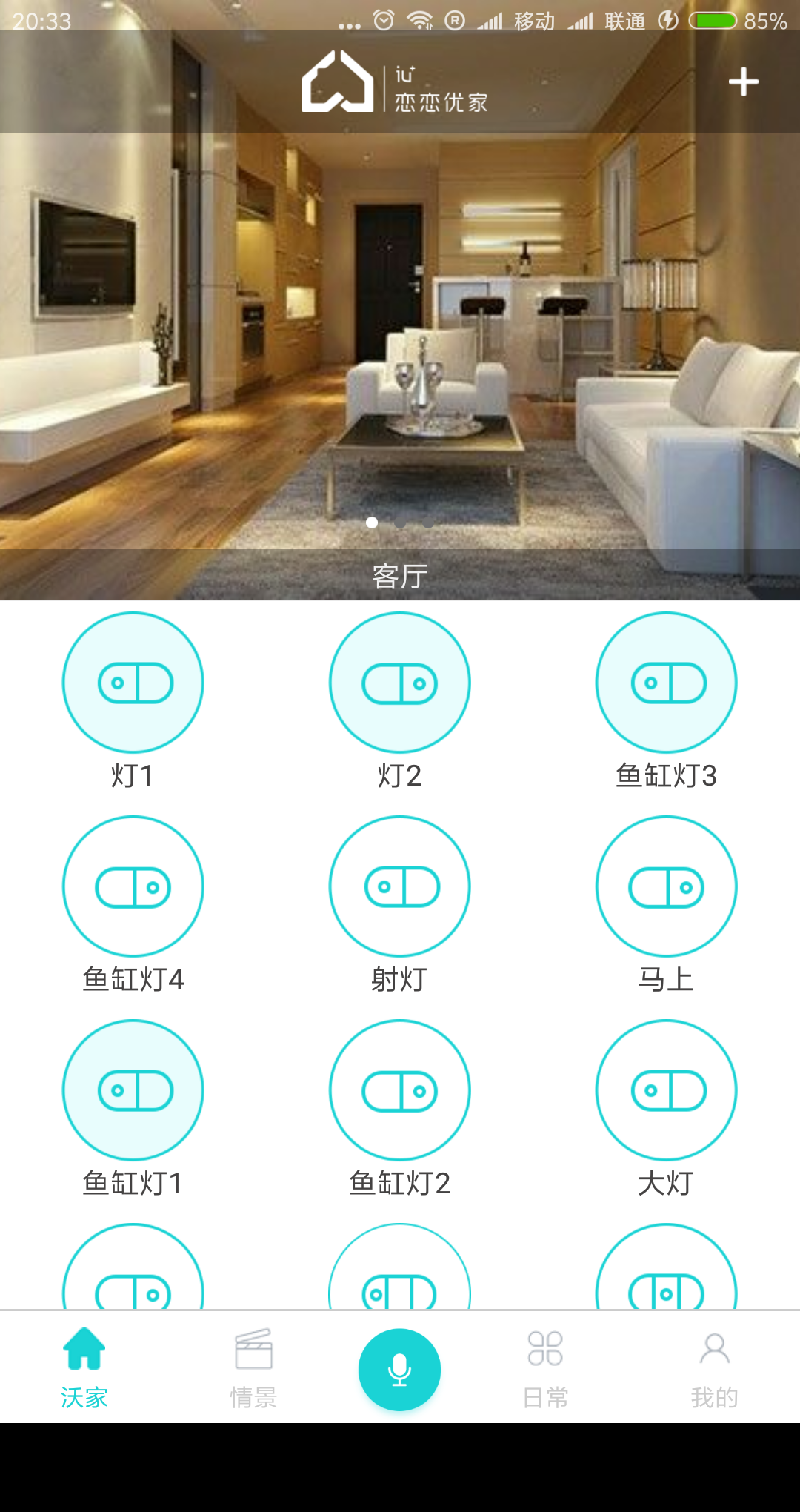Activate the microphone voice control button
800x1512 pixels.
click(400, 1370)
